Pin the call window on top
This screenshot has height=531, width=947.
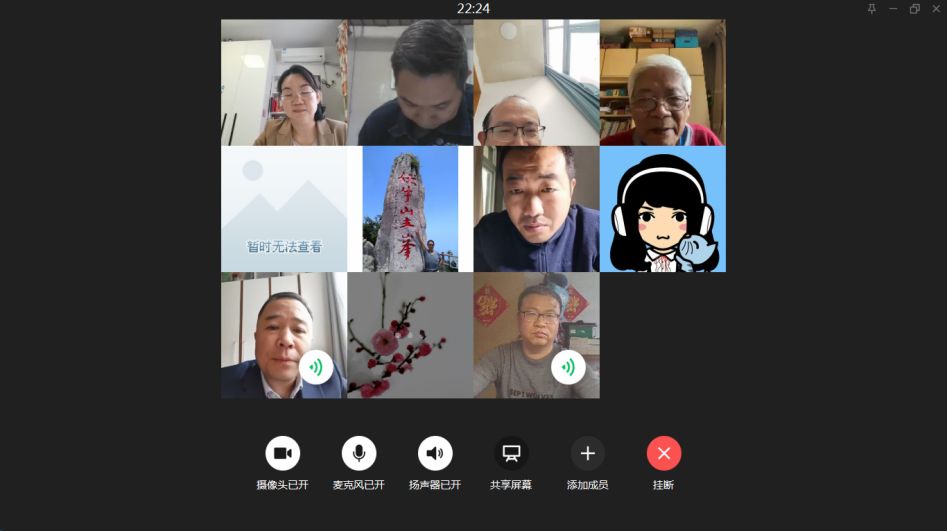pyautogui.click(x=872, y=9)
